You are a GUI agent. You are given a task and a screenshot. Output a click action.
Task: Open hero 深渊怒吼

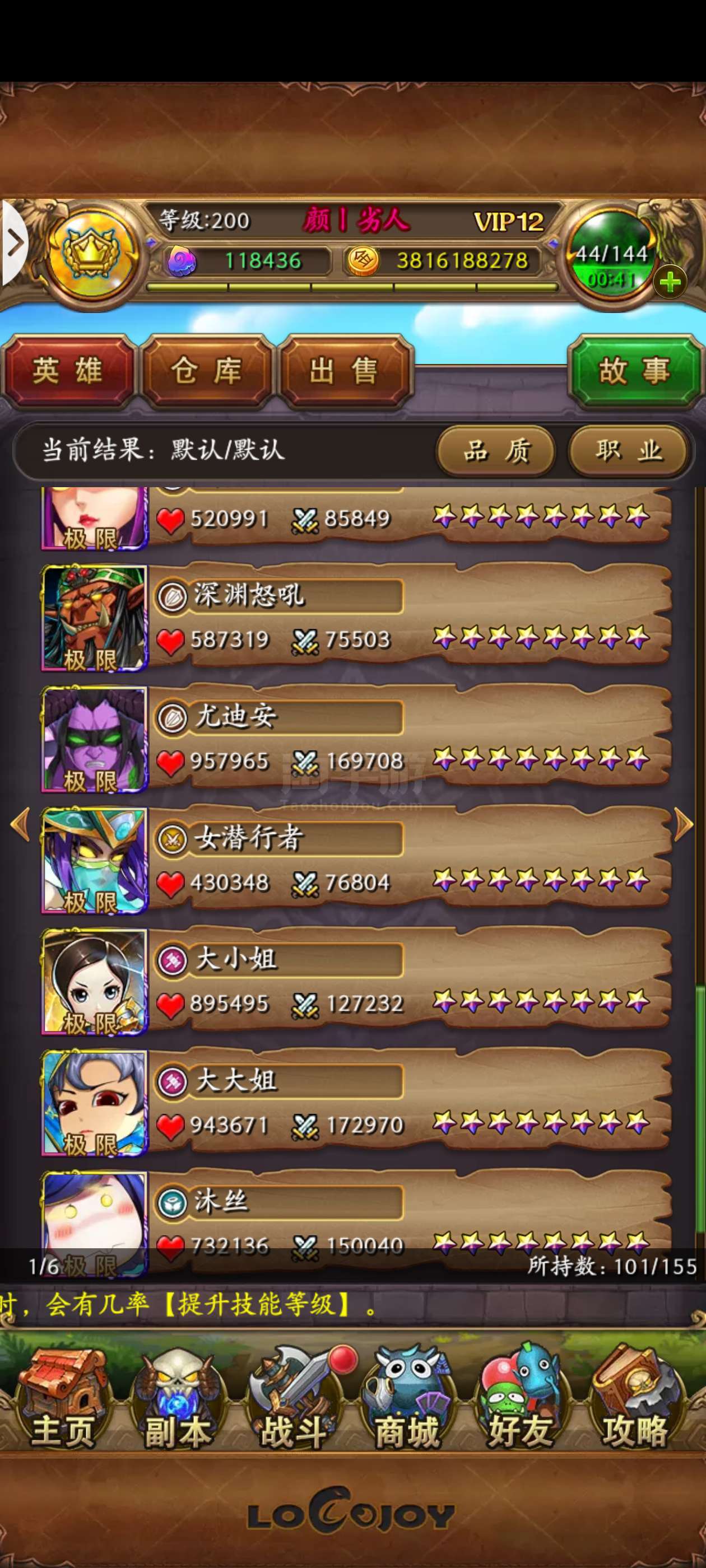point(356,618)
